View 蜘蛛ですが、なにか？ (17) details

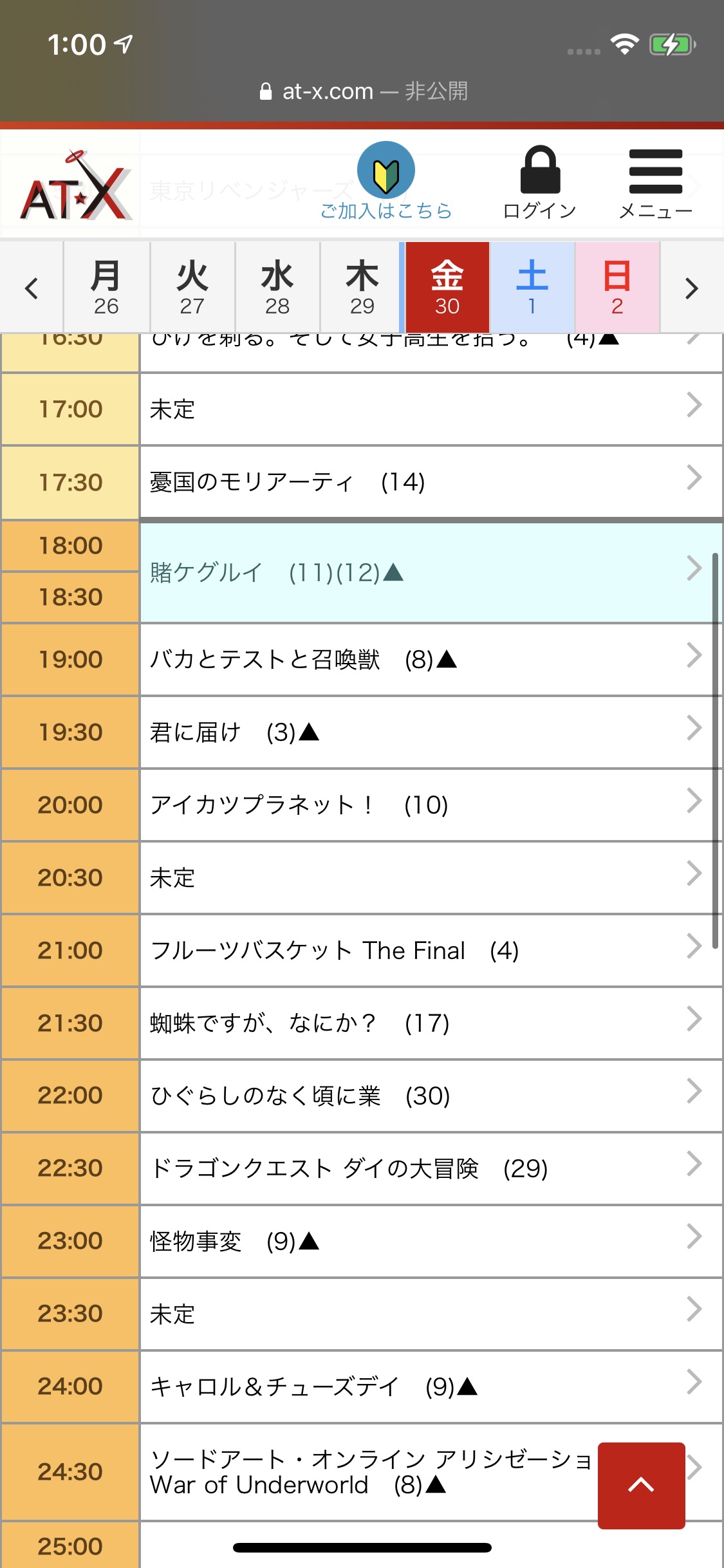click(431, 1023)
